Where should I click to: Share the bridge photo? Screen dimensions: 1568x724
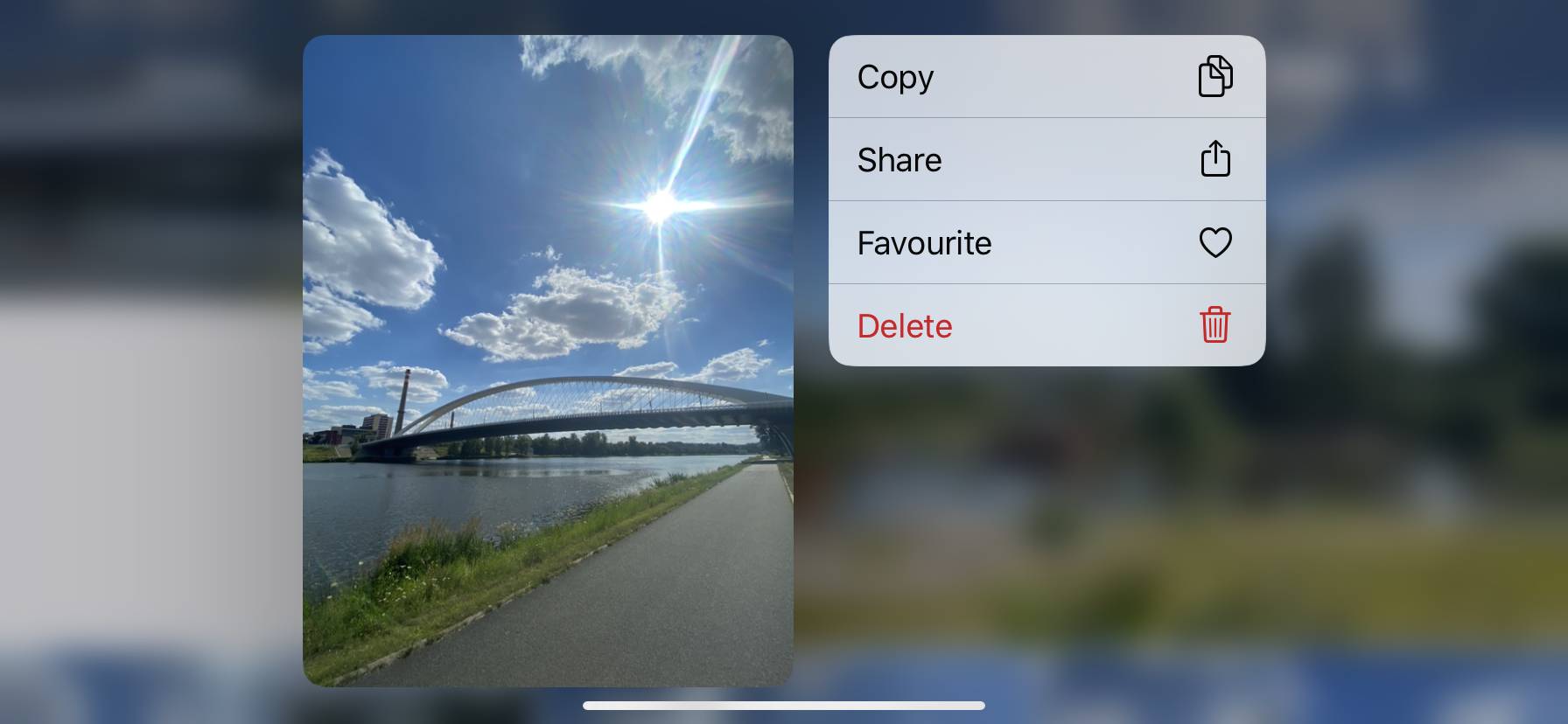[x=1046, y=160]
